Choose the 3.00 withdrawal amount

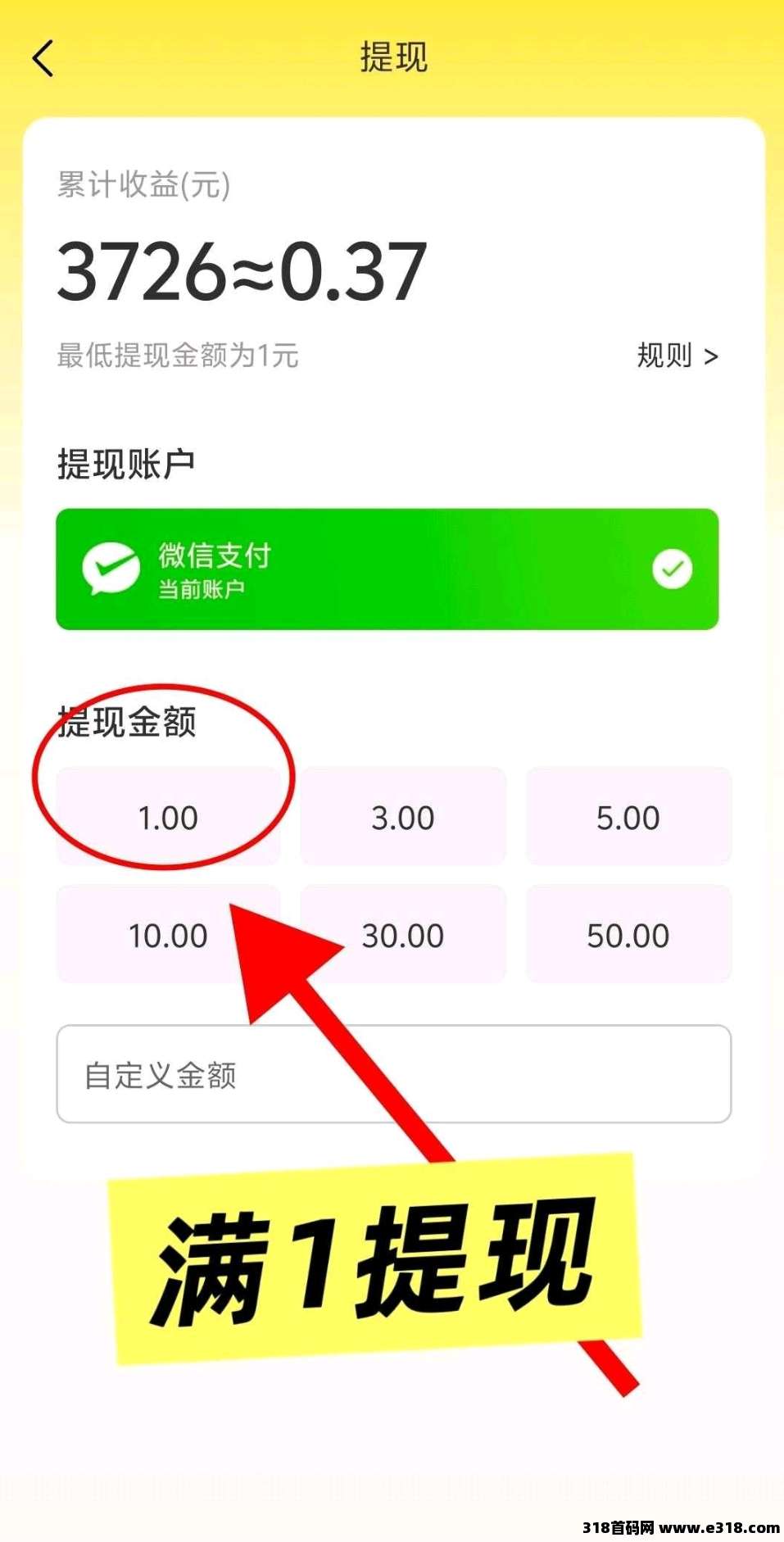[x=402, y=817]
